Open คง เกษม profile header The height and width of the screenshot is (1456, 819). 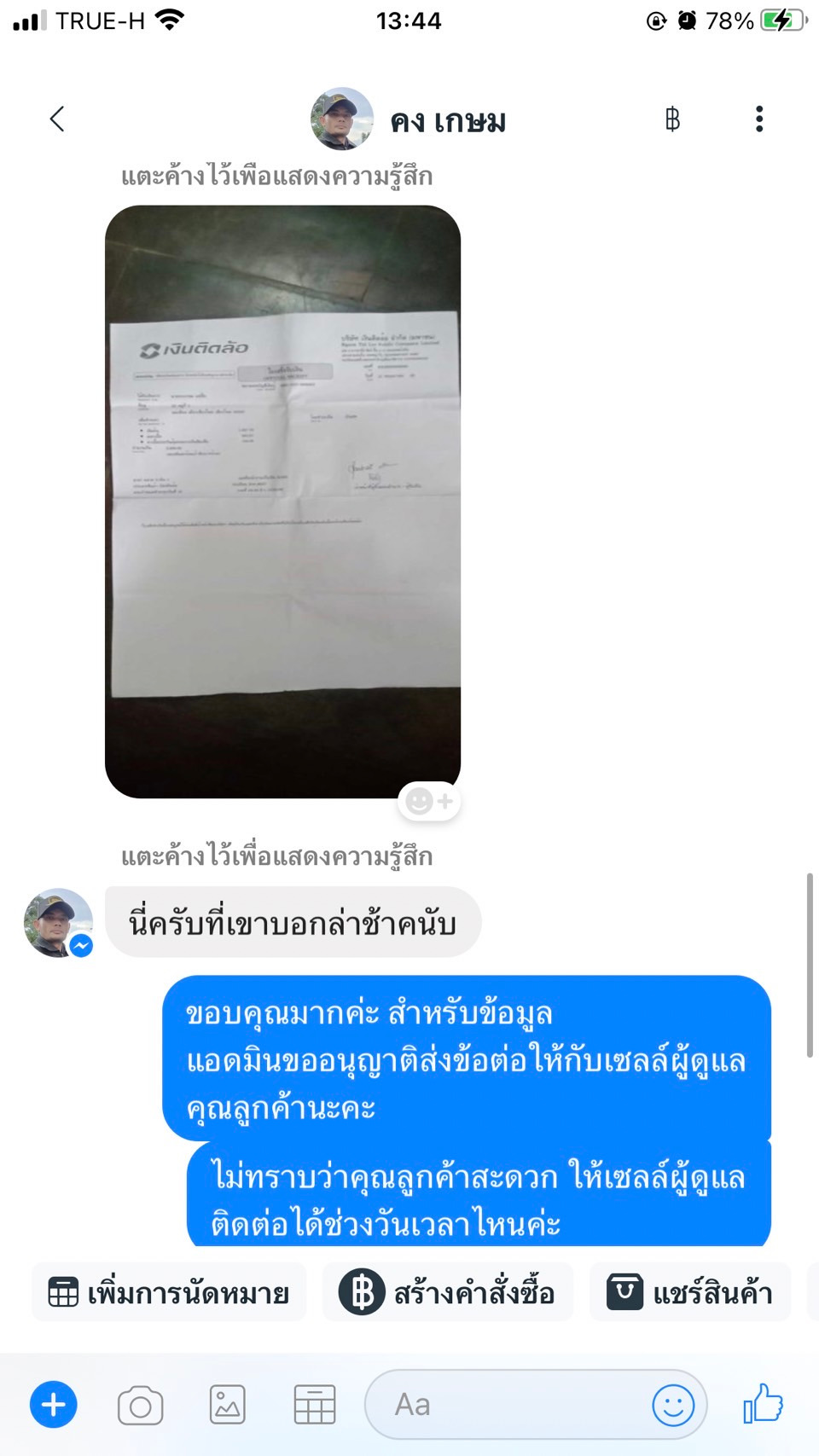pos(409,120)
